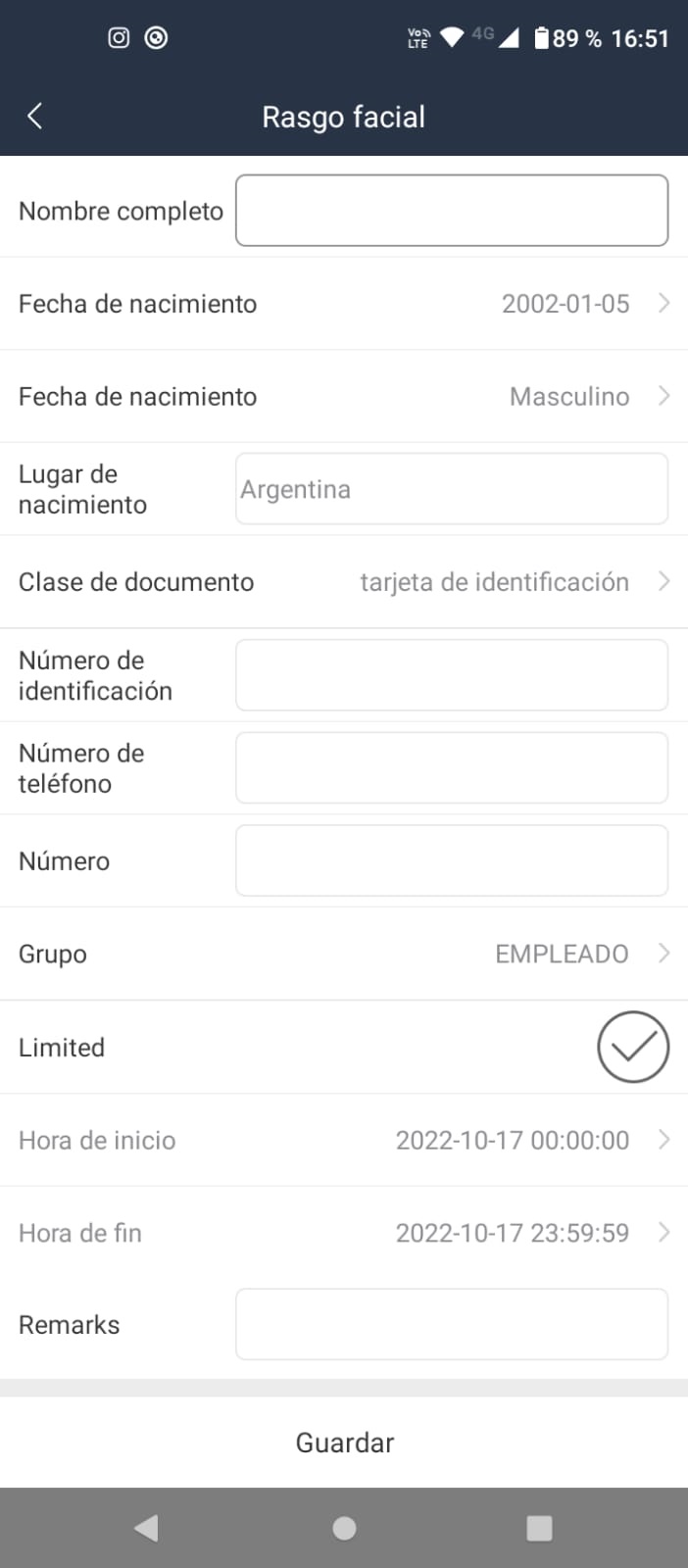688x1568 pixels.
Task: Open the date picker showing 2002-01-05
Action: click(344, 304)
